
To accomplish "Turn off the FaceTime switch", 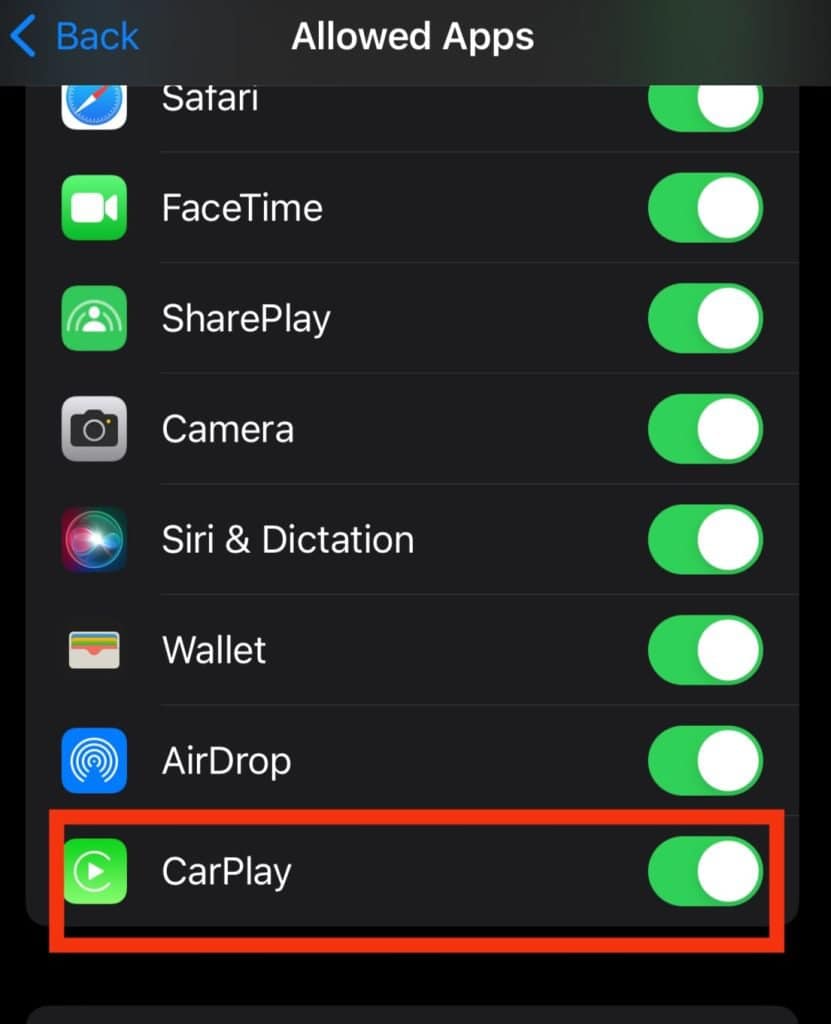I will point(705,207).
